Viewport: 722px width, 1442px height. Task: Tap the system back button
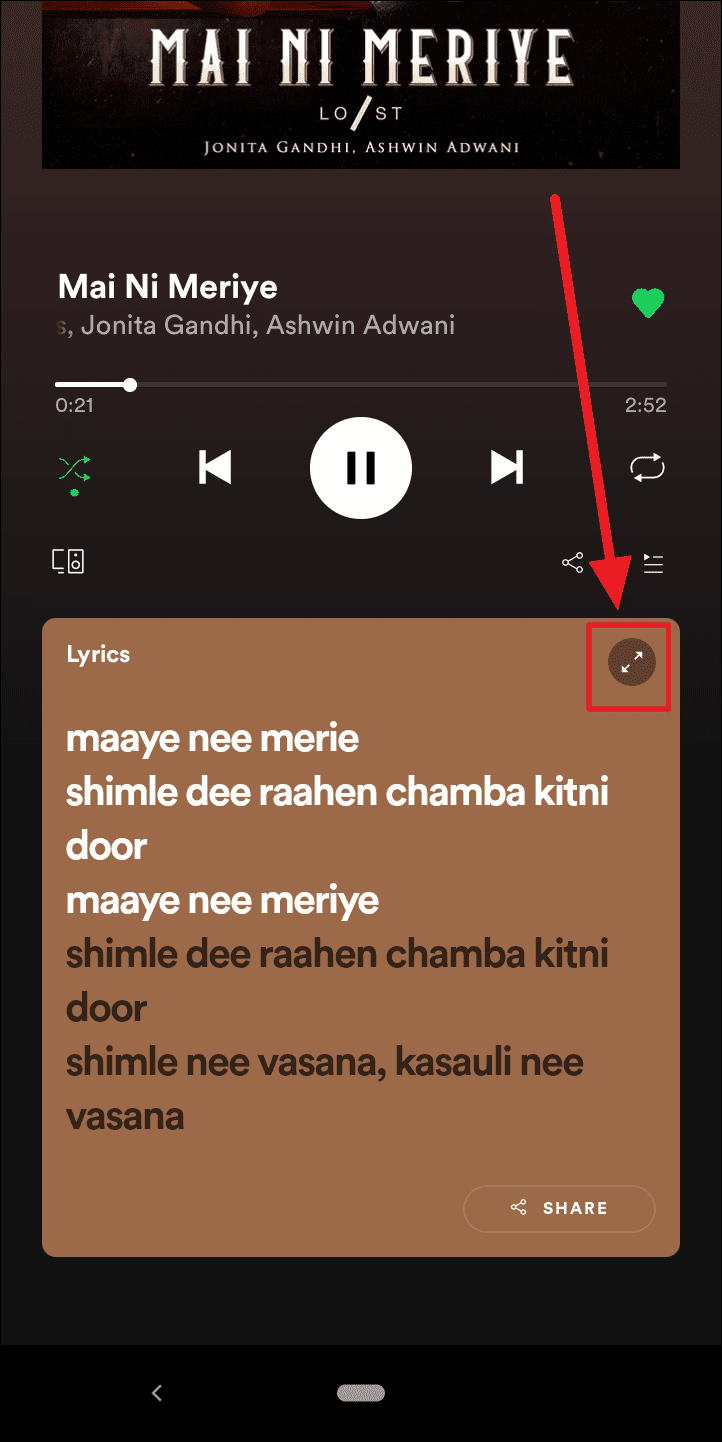[157, 1392]
